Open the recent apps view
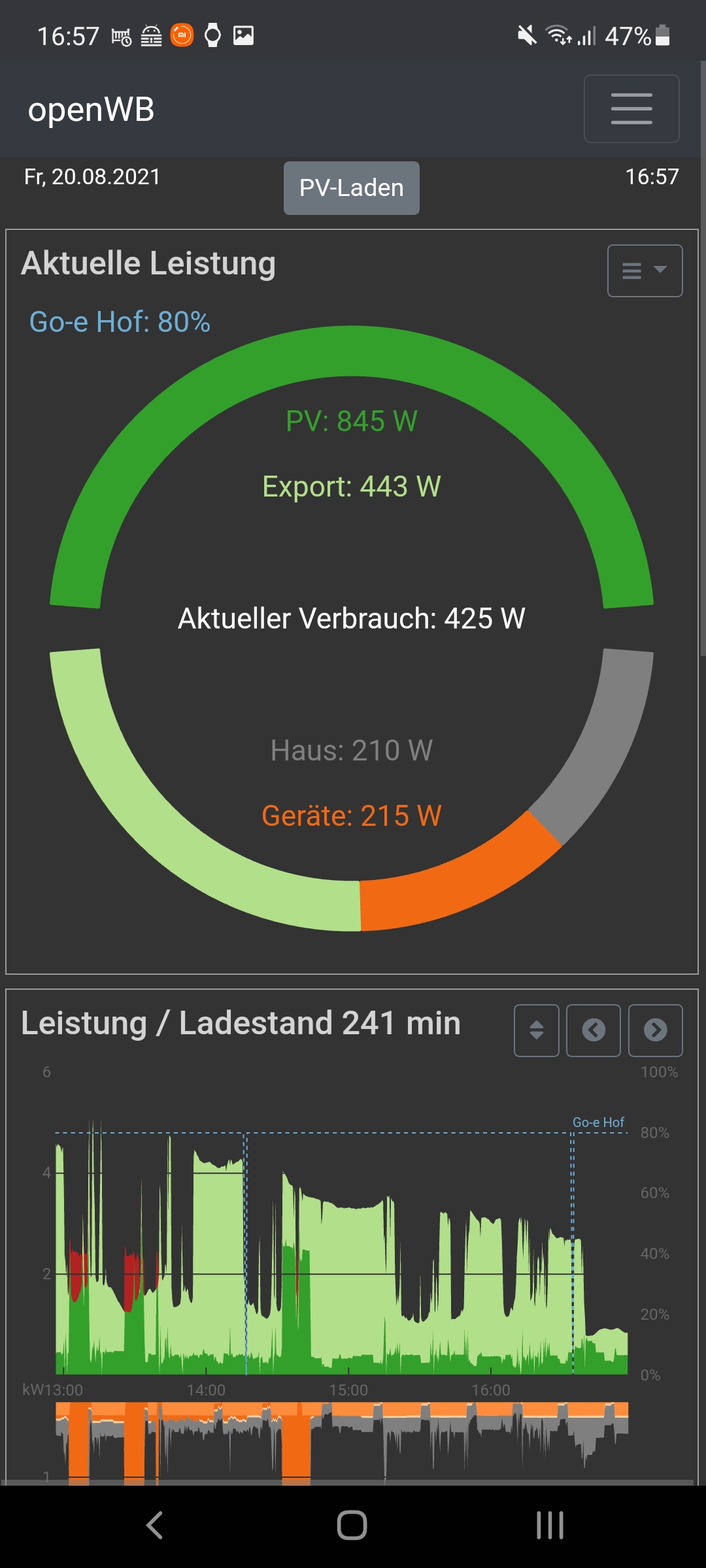706x1568 pixels. (x=550, y=1526)
